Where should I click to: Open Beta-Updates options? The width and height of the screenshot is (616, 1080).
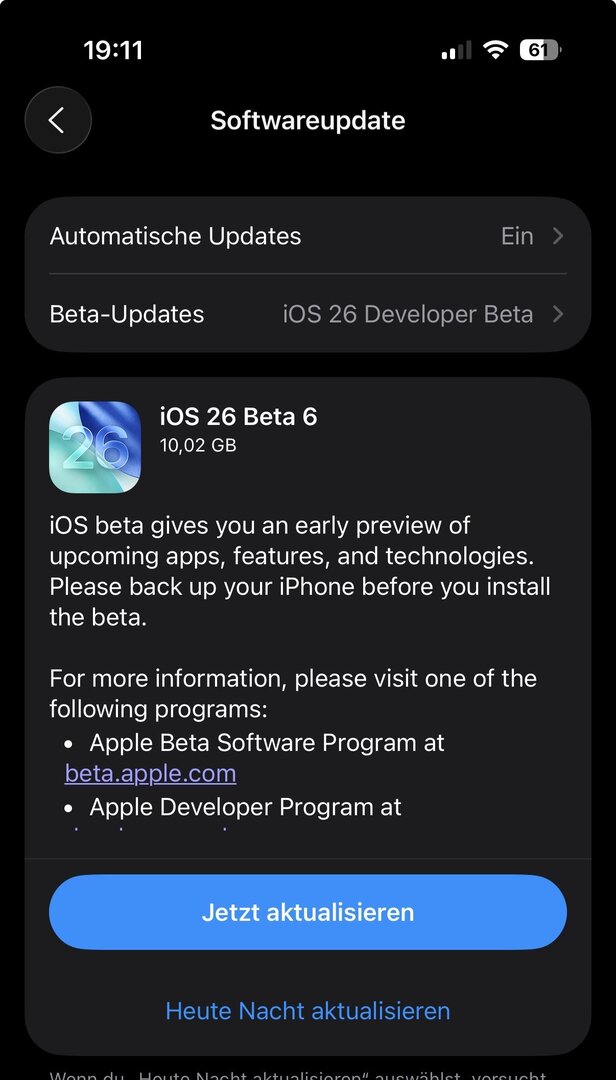pos(307,314)
